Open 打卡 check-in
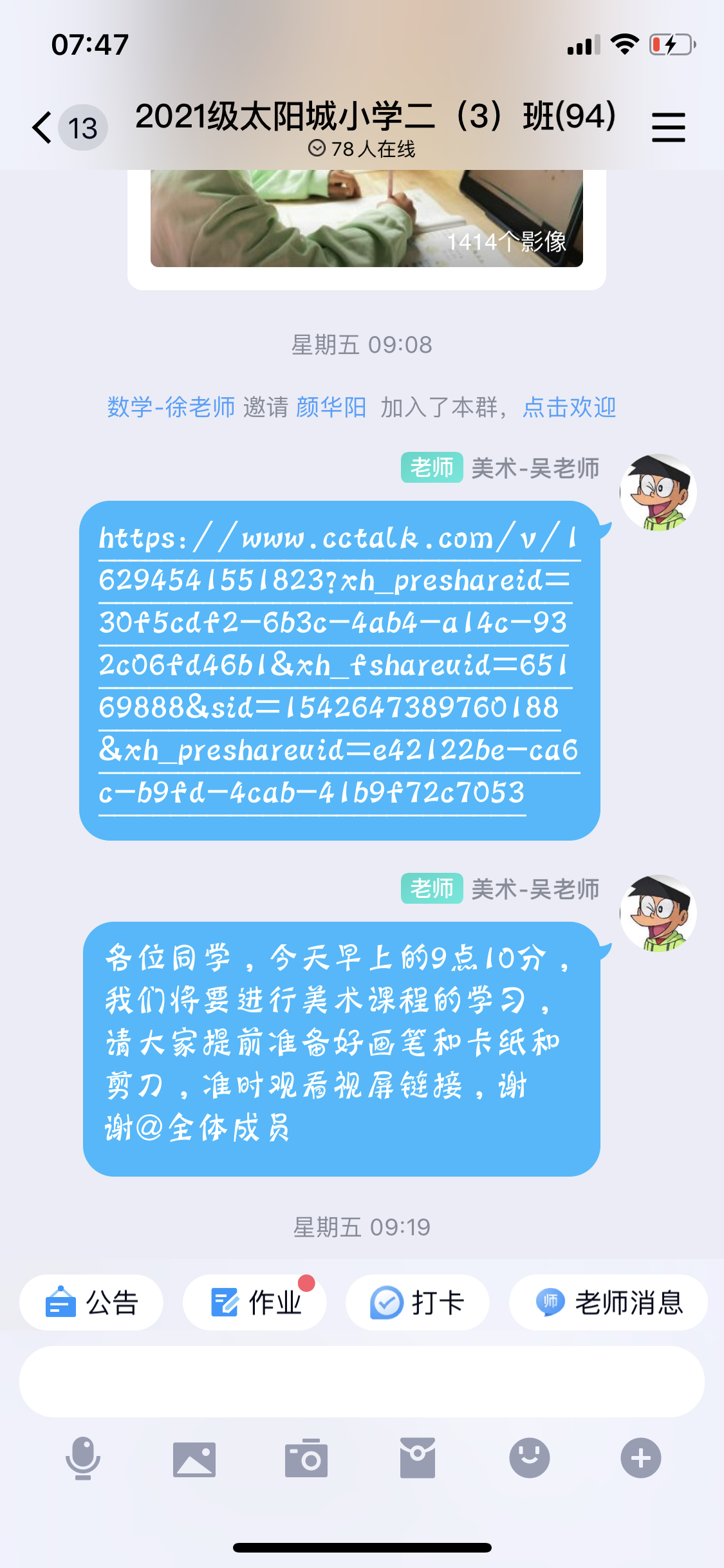This screenshot has height=1568, width=724. tap(418, 1303)
